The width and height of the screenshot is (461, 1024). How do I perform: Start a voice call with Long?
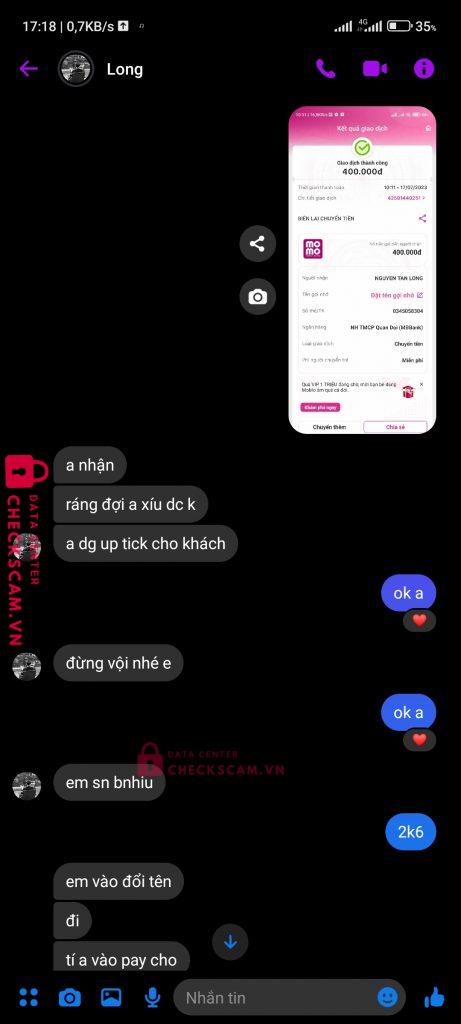(x=325, y=69)
